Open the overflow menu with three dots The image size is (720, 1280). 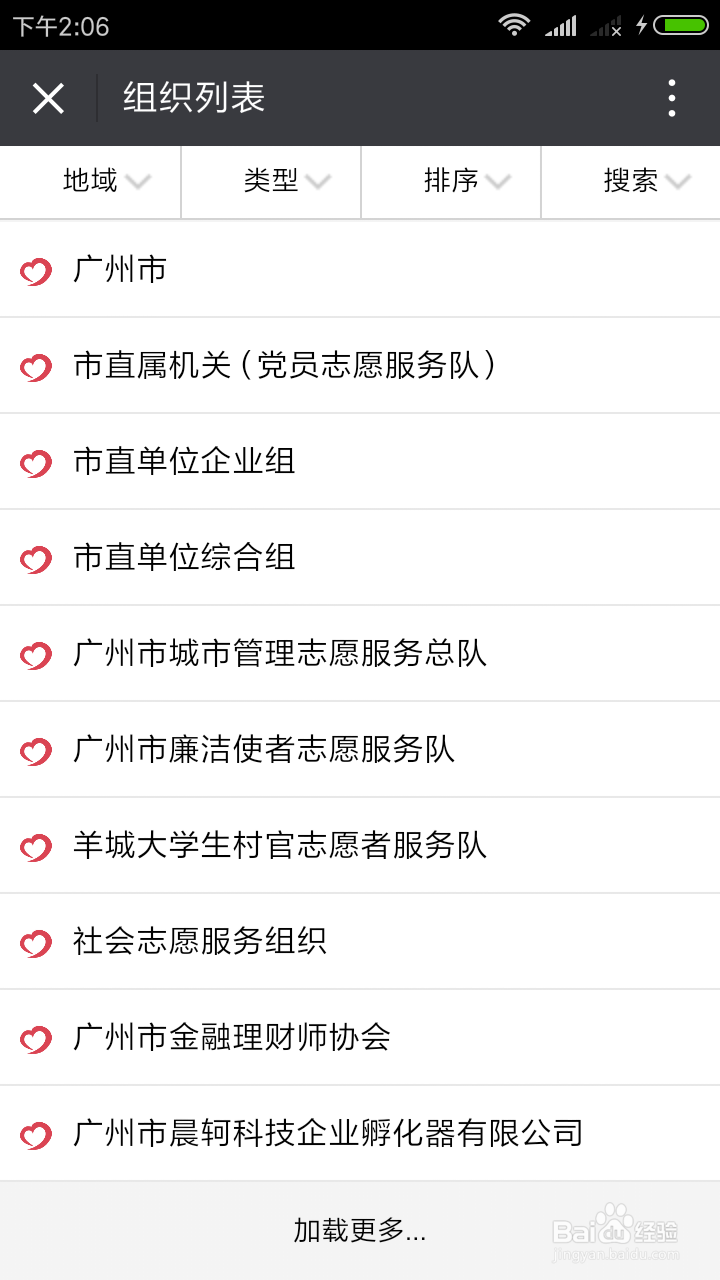coord(672,97)
